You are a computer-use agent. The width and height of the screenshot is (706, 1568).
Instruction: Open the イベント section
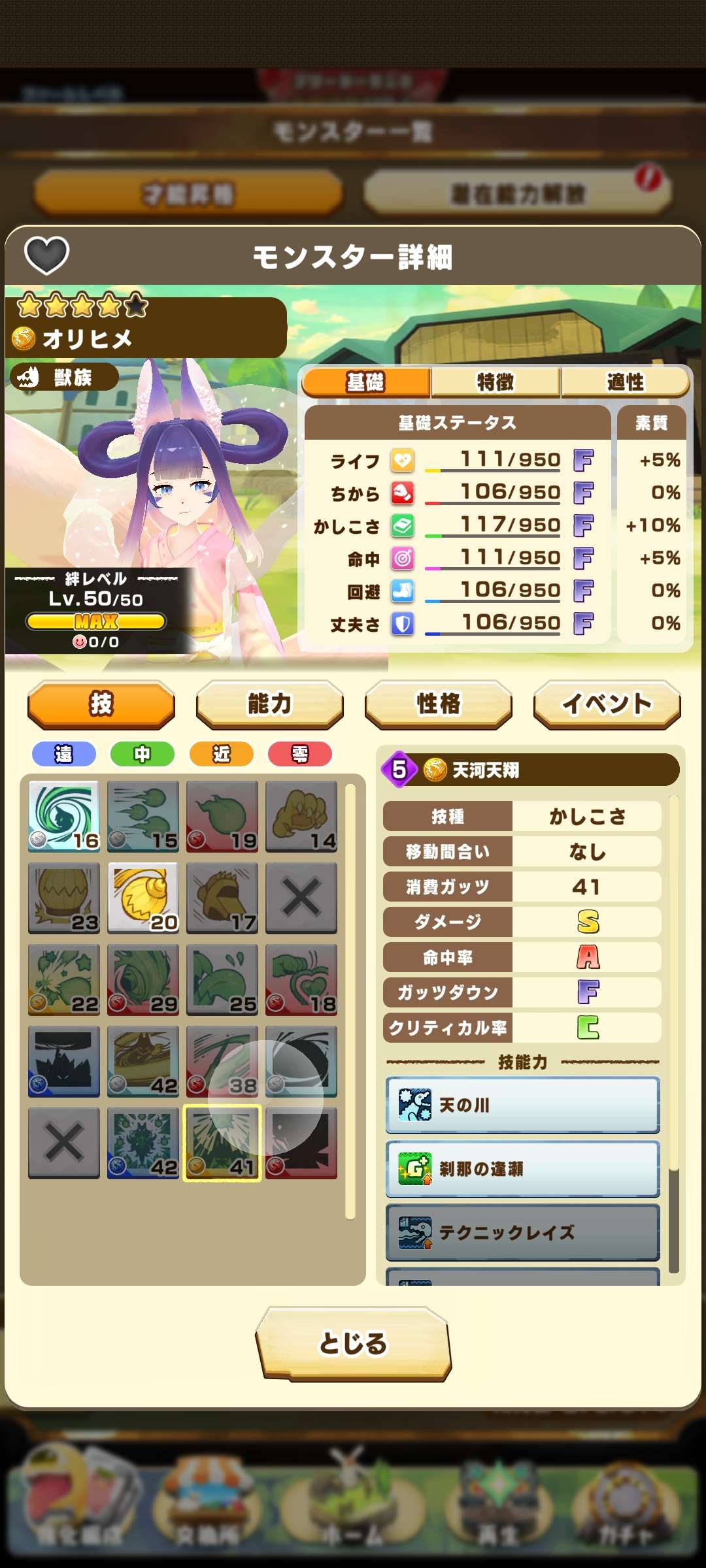[607, 704]
